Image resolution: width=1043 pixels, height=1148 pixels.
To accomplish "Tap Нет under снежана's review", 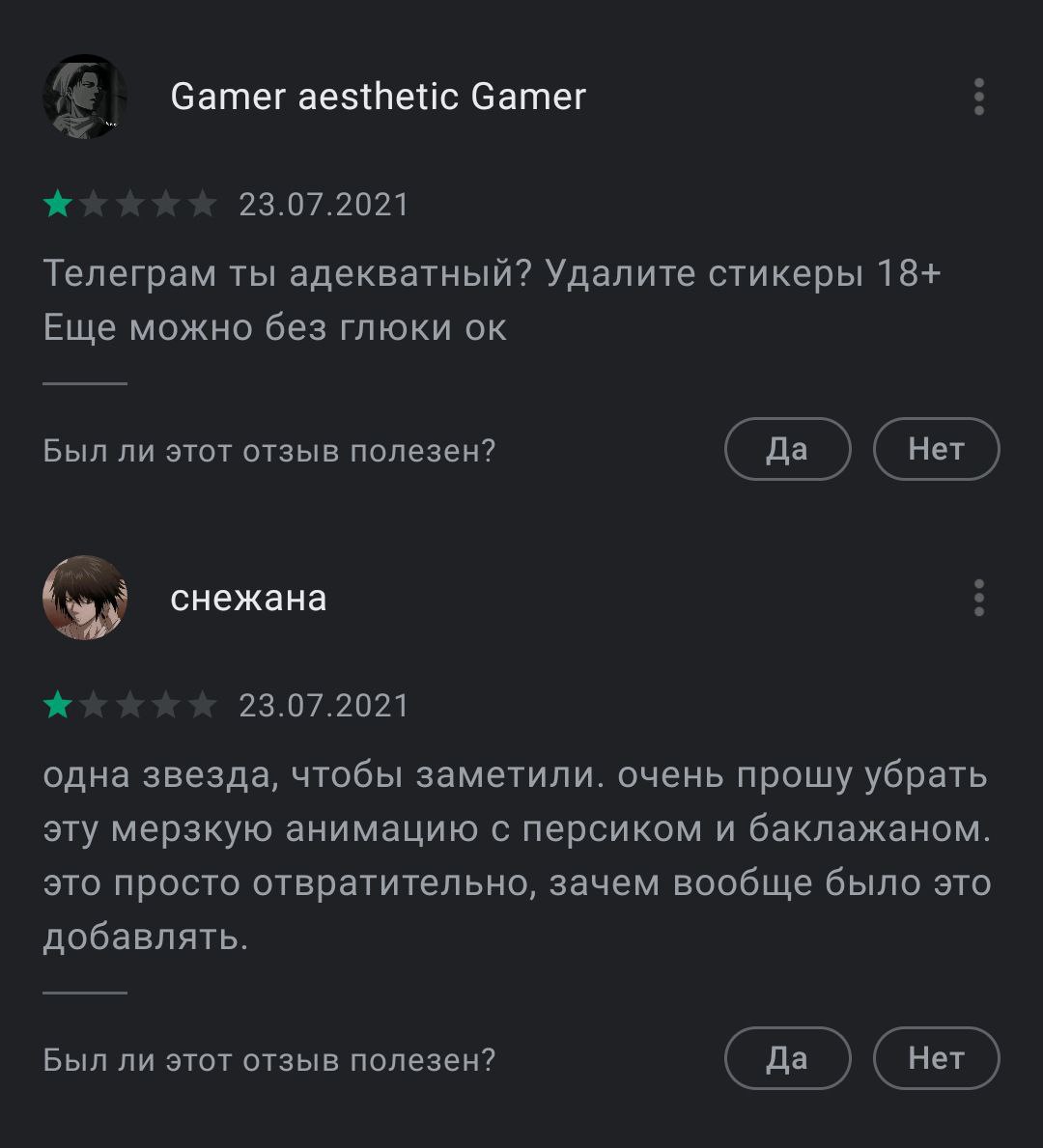I will click(x=936, y=1058).
